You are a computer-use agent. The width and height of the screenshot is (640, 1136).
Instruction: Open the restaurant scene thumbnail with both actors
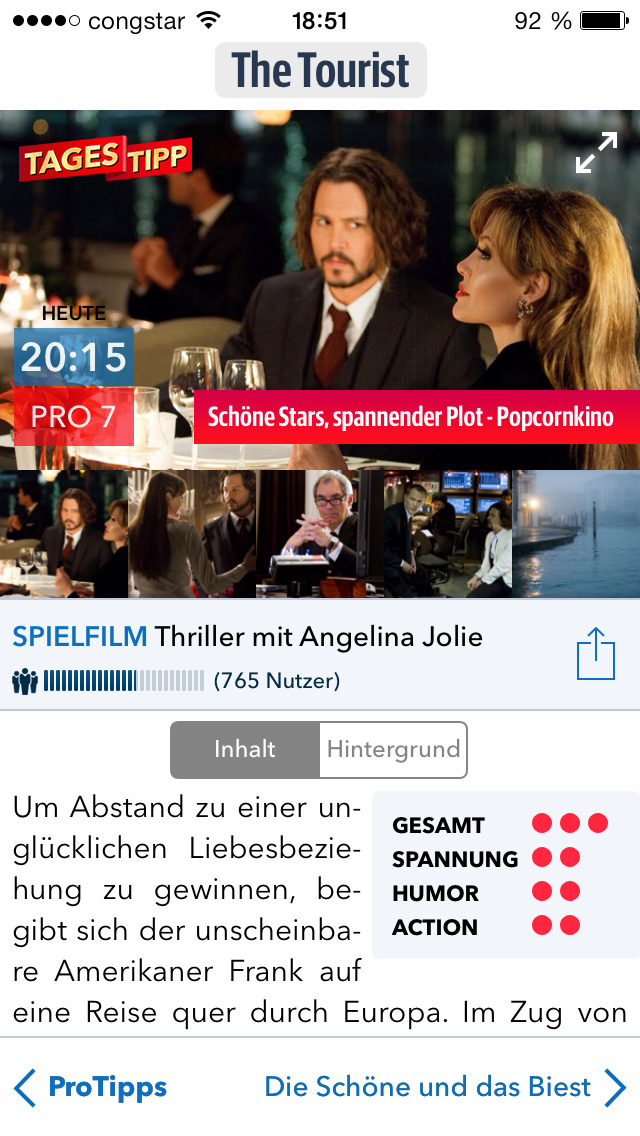[64, 534]
